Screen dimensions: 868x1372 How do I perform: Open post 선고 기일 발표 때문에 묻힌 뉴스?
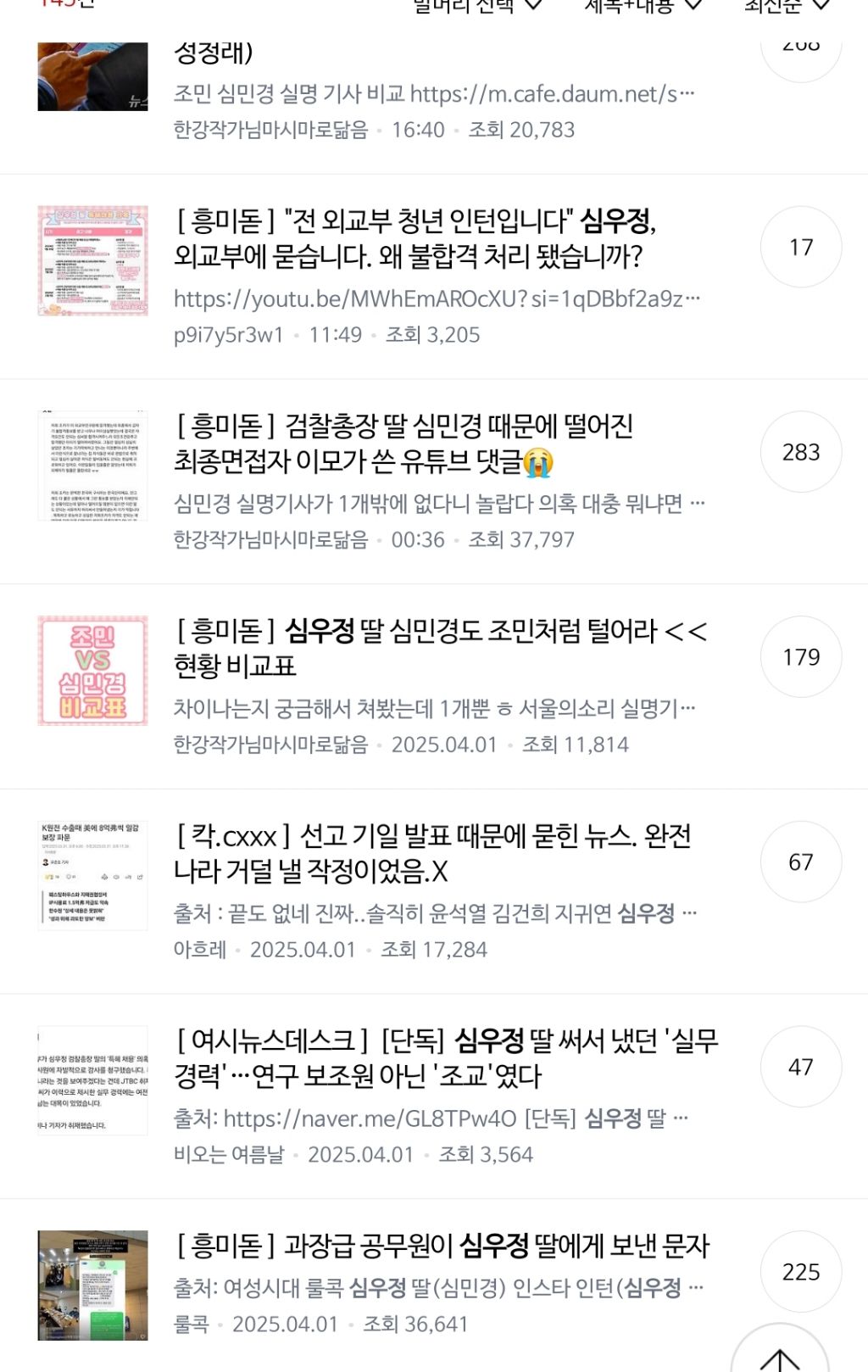tap(432, 853)
